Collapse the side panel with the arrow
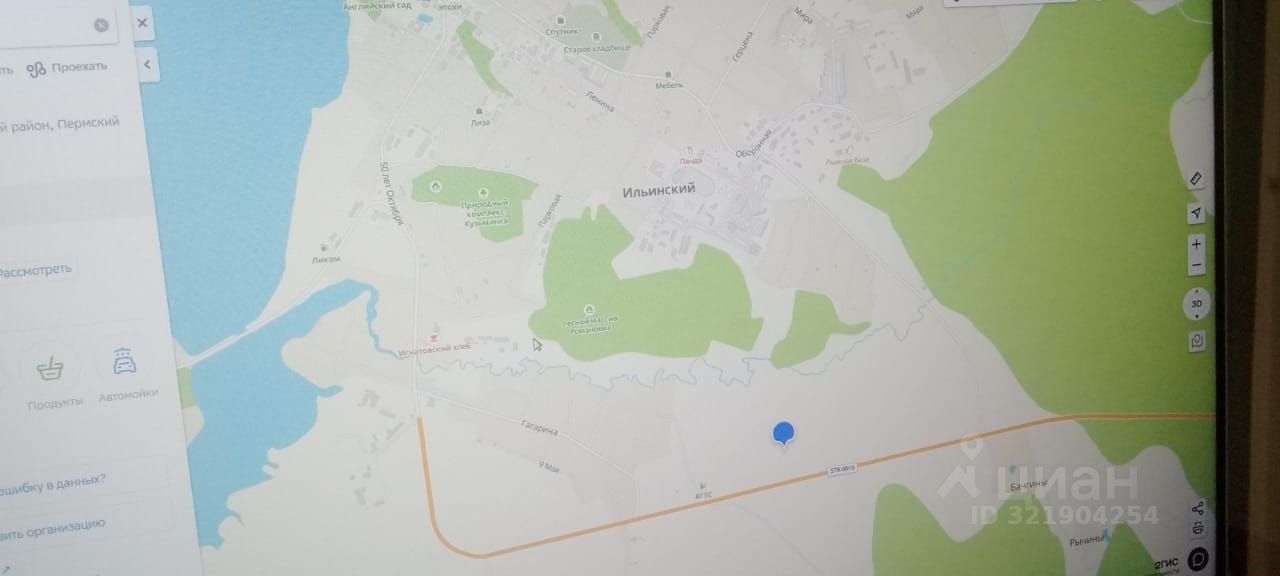This screenshot has width=1280, height=576. tap(147, 65)
